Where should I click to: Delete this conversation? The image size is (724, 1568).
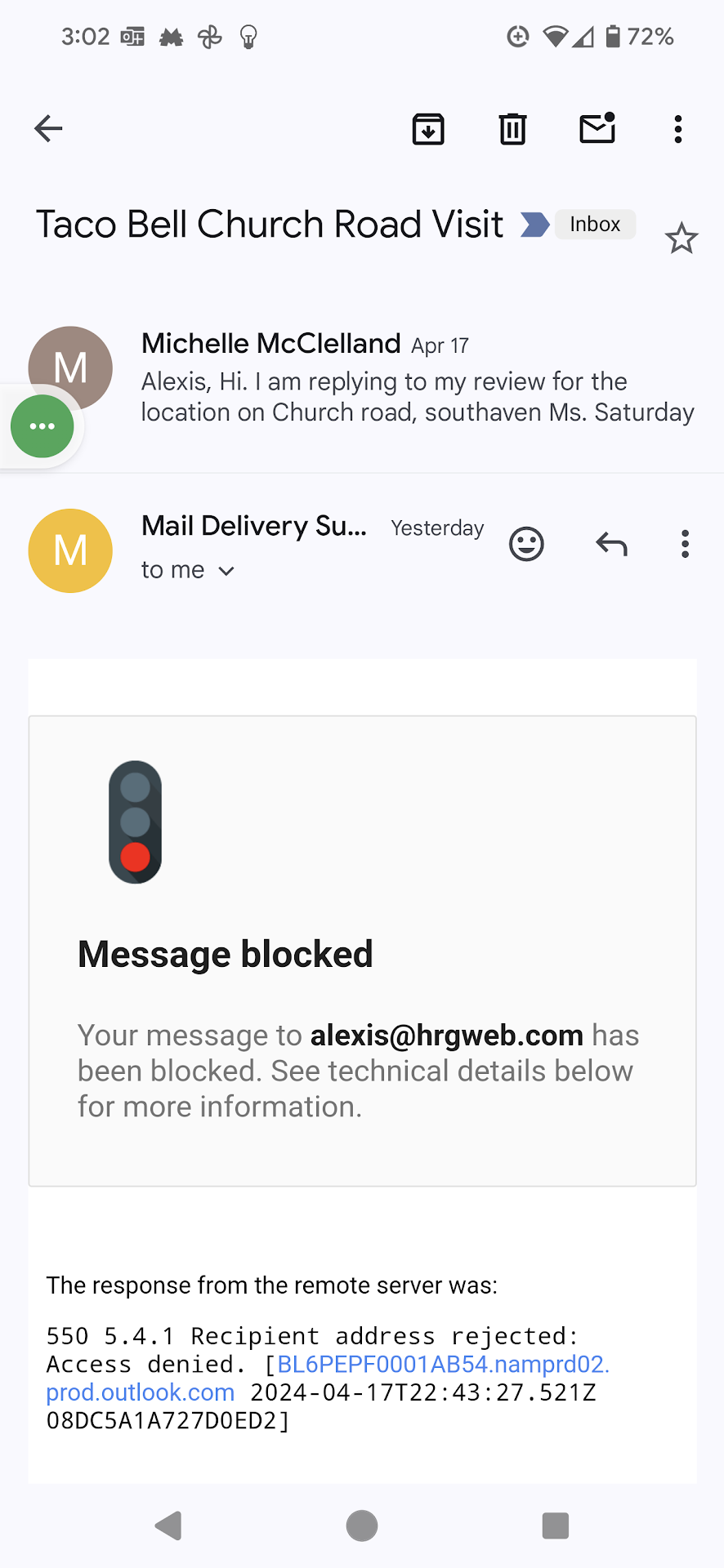(512, 129)
